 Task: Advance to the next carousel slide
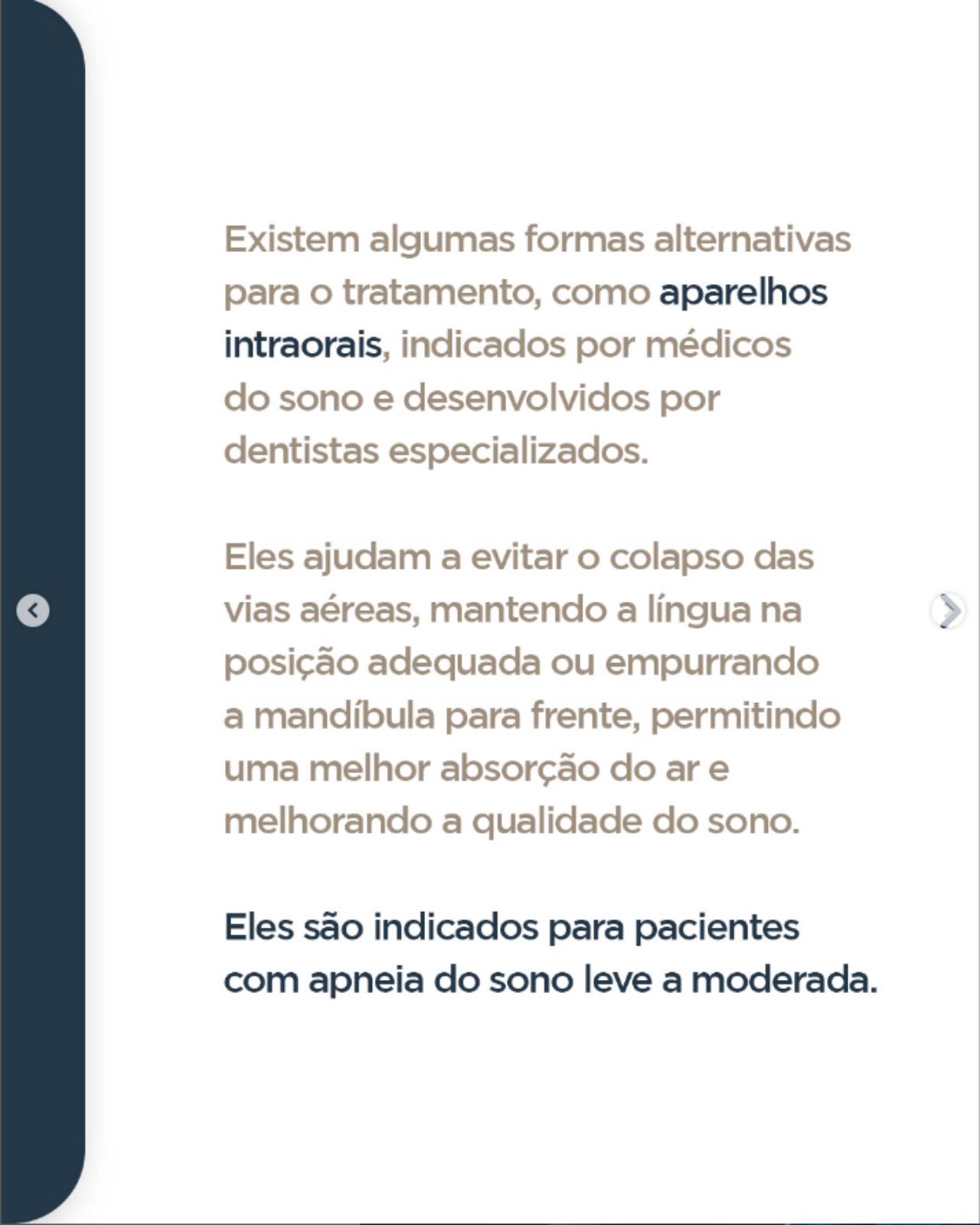(x=948, y=611)
